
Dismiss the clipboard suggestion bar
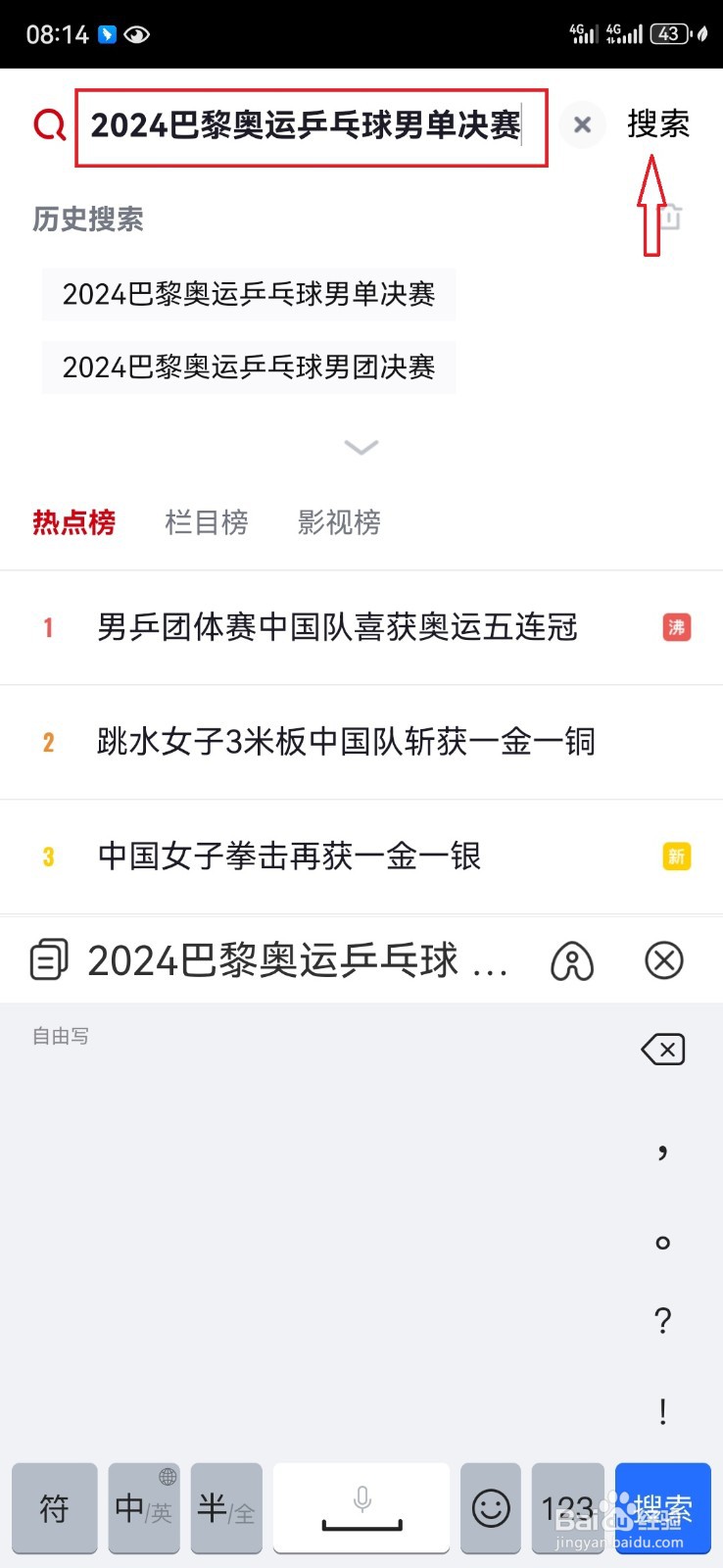point(664,960)
